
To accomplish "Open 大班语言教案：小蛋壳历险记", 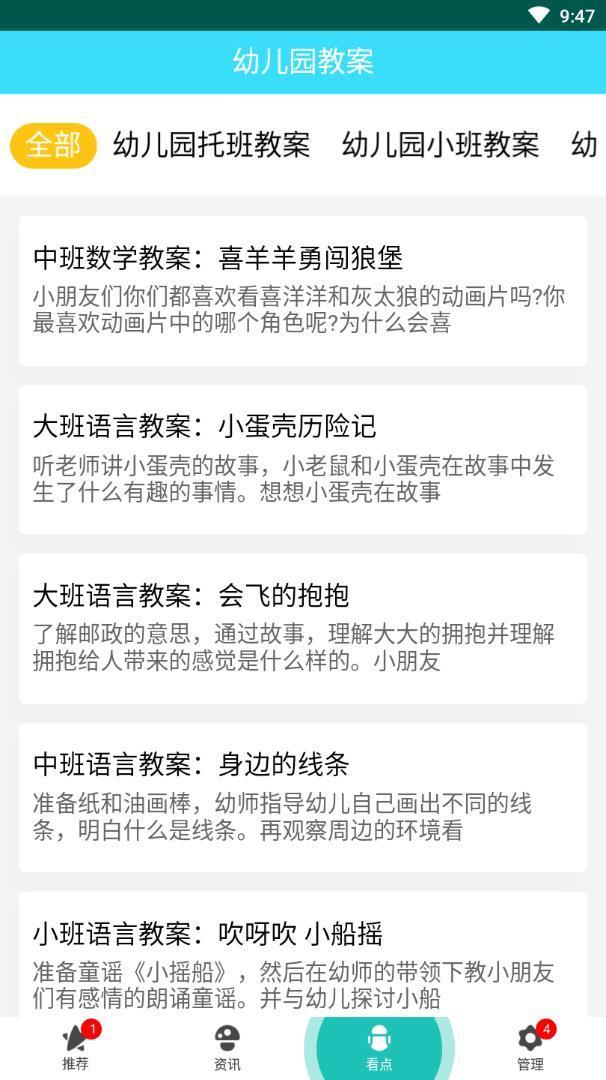I will (x=302, y=459).
